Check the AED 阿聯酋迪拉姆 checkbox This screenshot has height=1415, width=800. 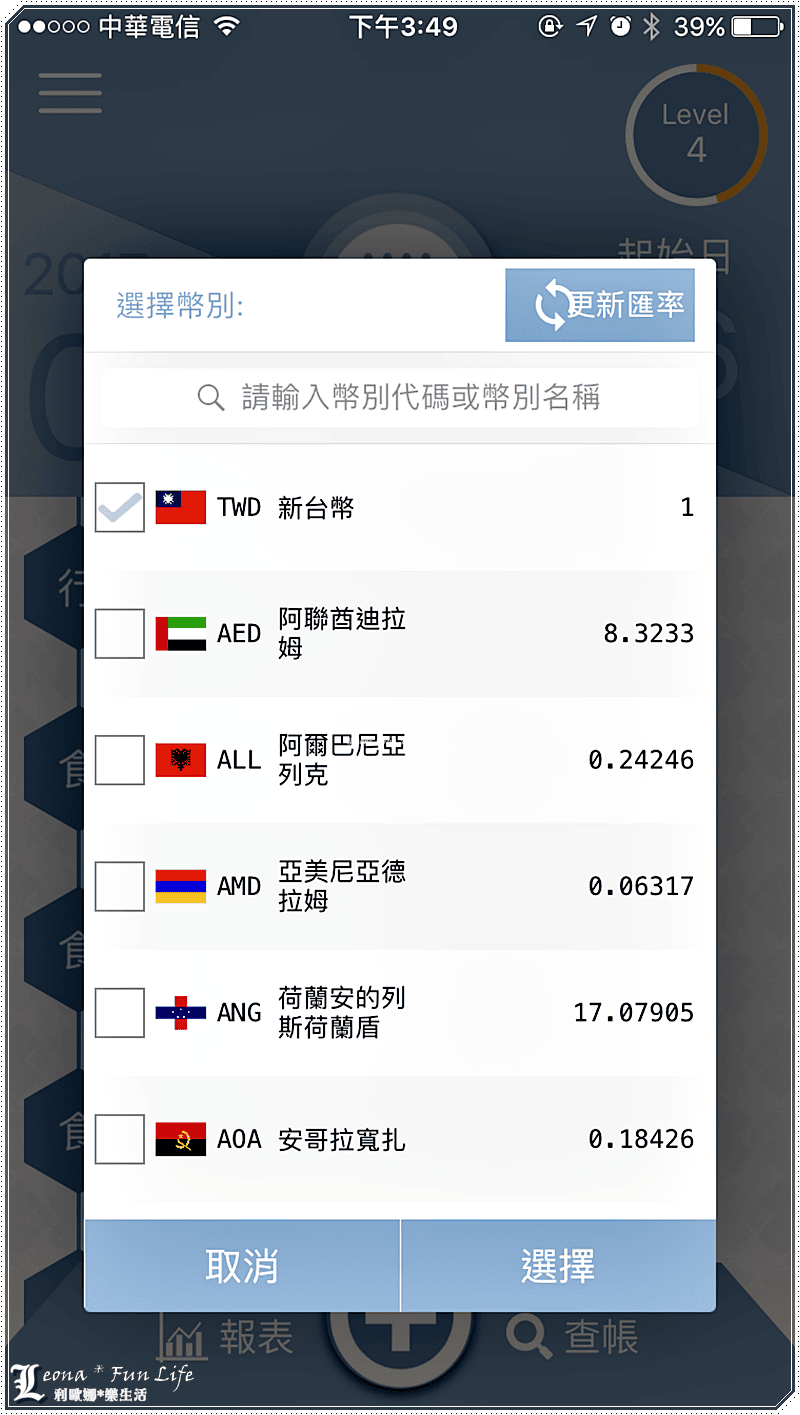[x=120, y=633]
